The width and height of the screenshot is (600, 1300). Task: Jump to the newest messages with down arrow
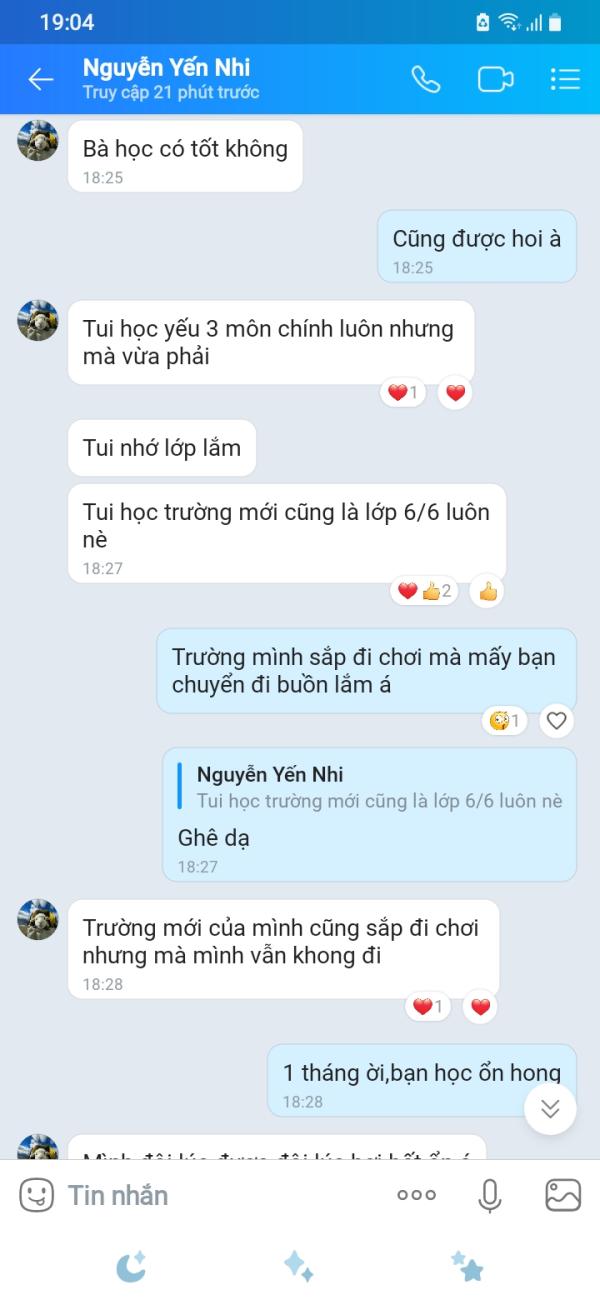(x=550, y=1108)
